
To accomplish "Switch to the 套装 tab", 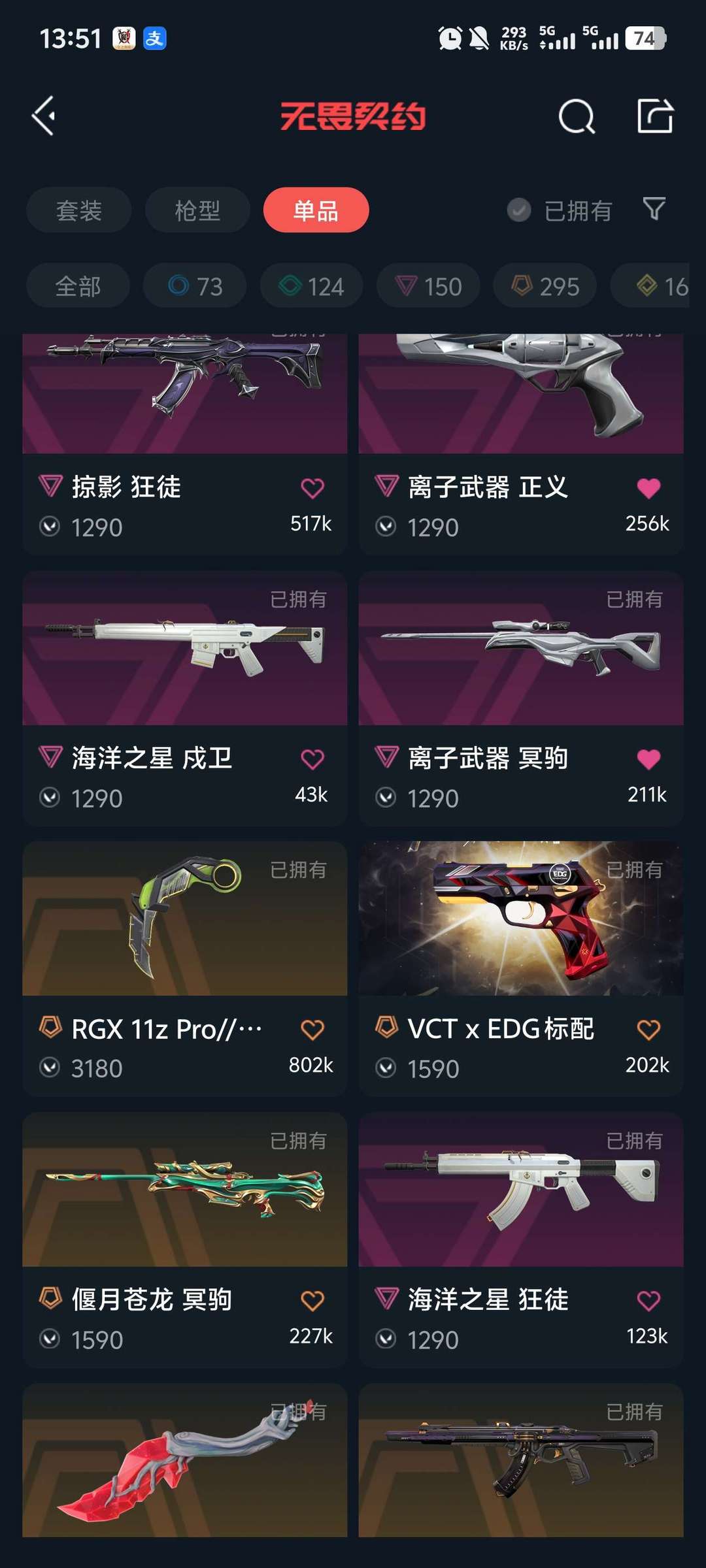I will (79, 210).
